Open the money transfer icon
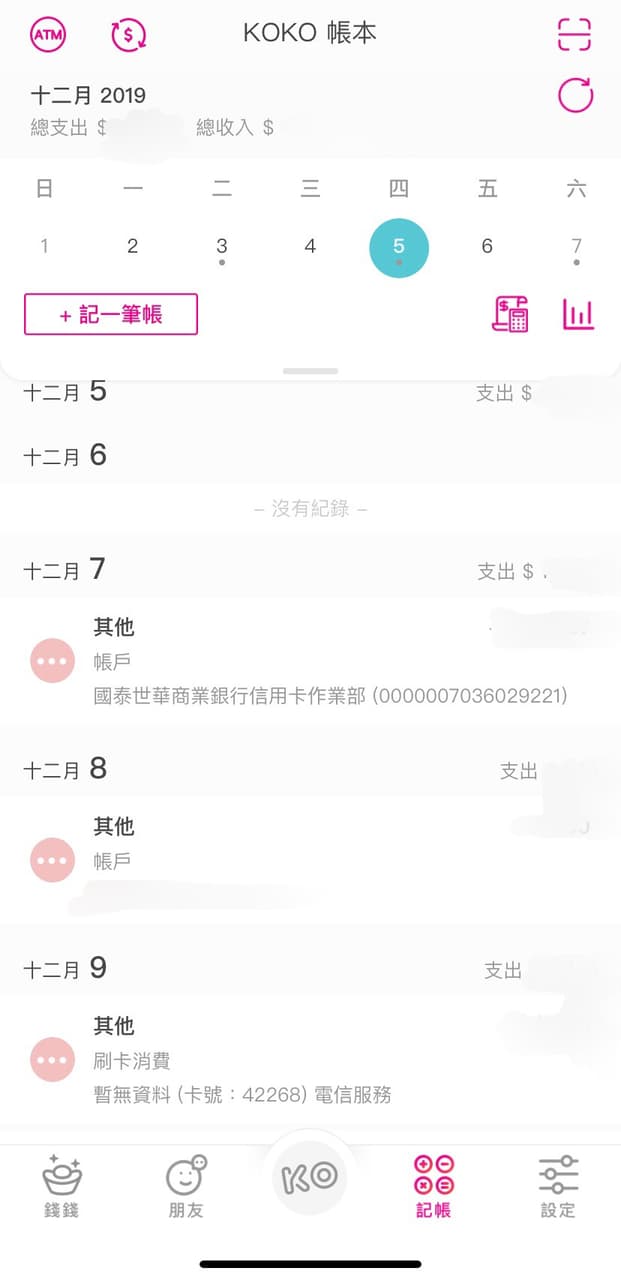The height and width of the screenshot is (1280, 621). [x=128, y=35]
